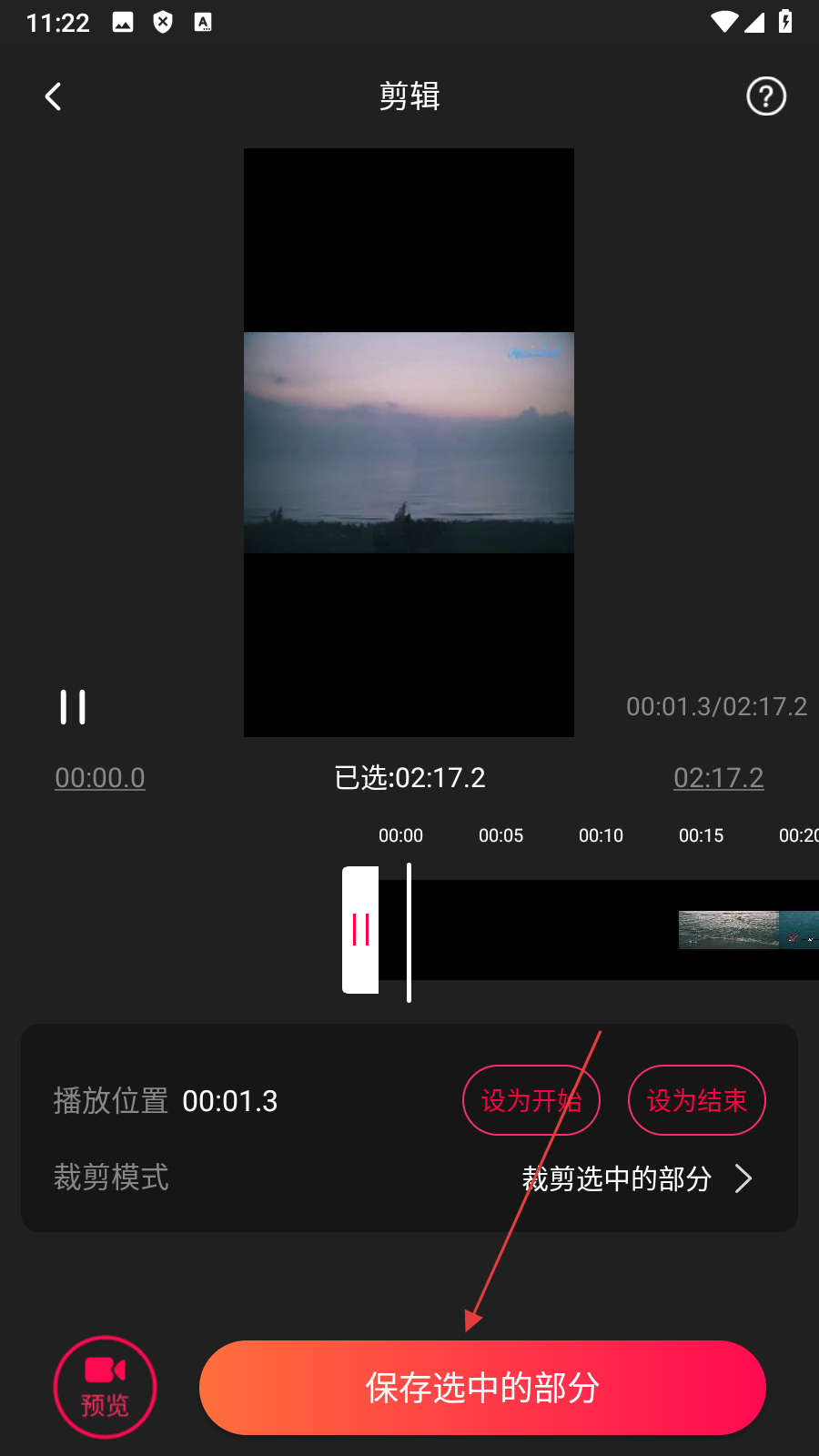Open the help question mark icon
The width and height of the screenshot is (819, 1456).
coord(765,96)
